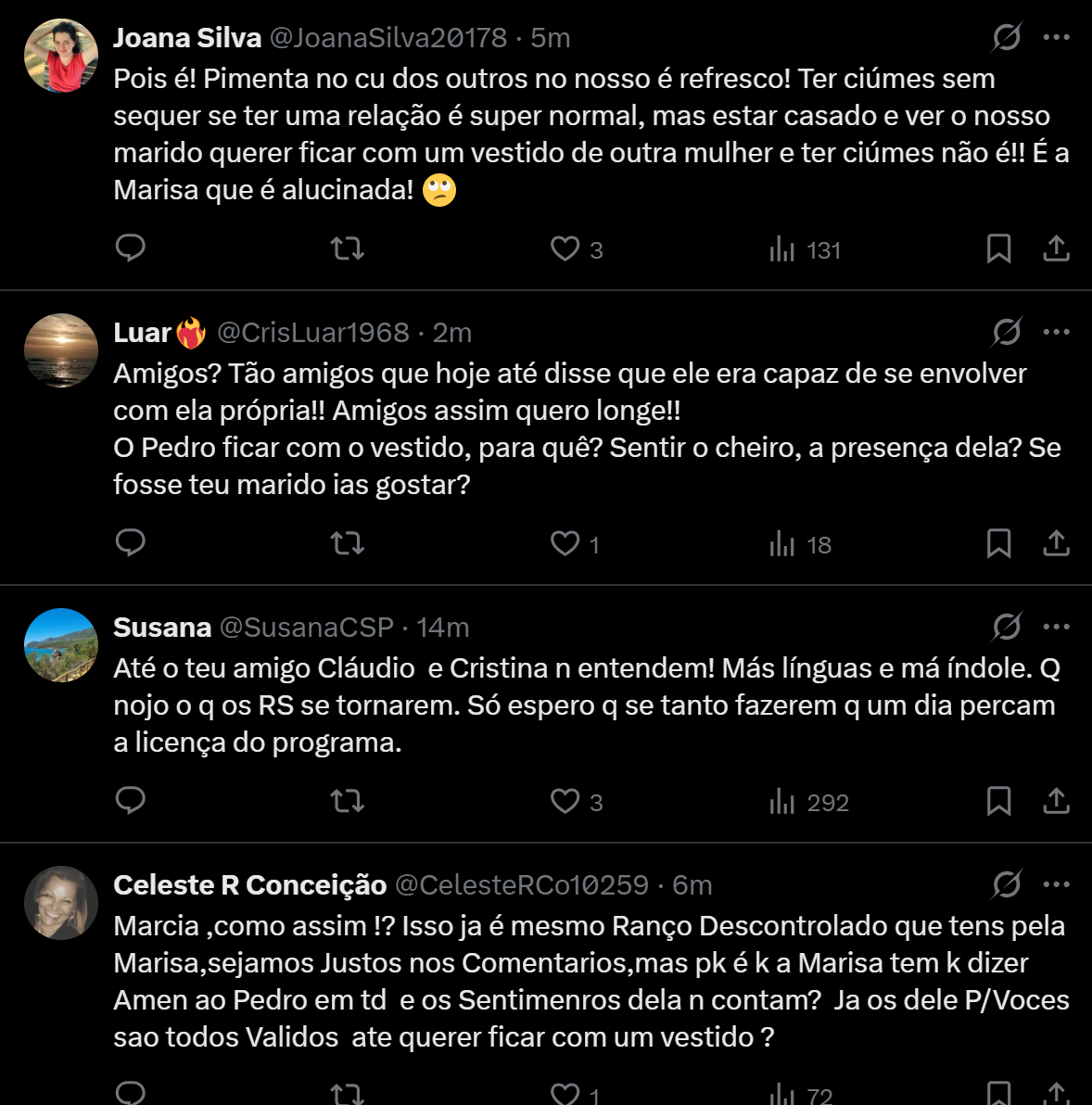Open the more options menu on Joana Silva's tweet
1092x1105 pixels.
tap(1058, 37)
